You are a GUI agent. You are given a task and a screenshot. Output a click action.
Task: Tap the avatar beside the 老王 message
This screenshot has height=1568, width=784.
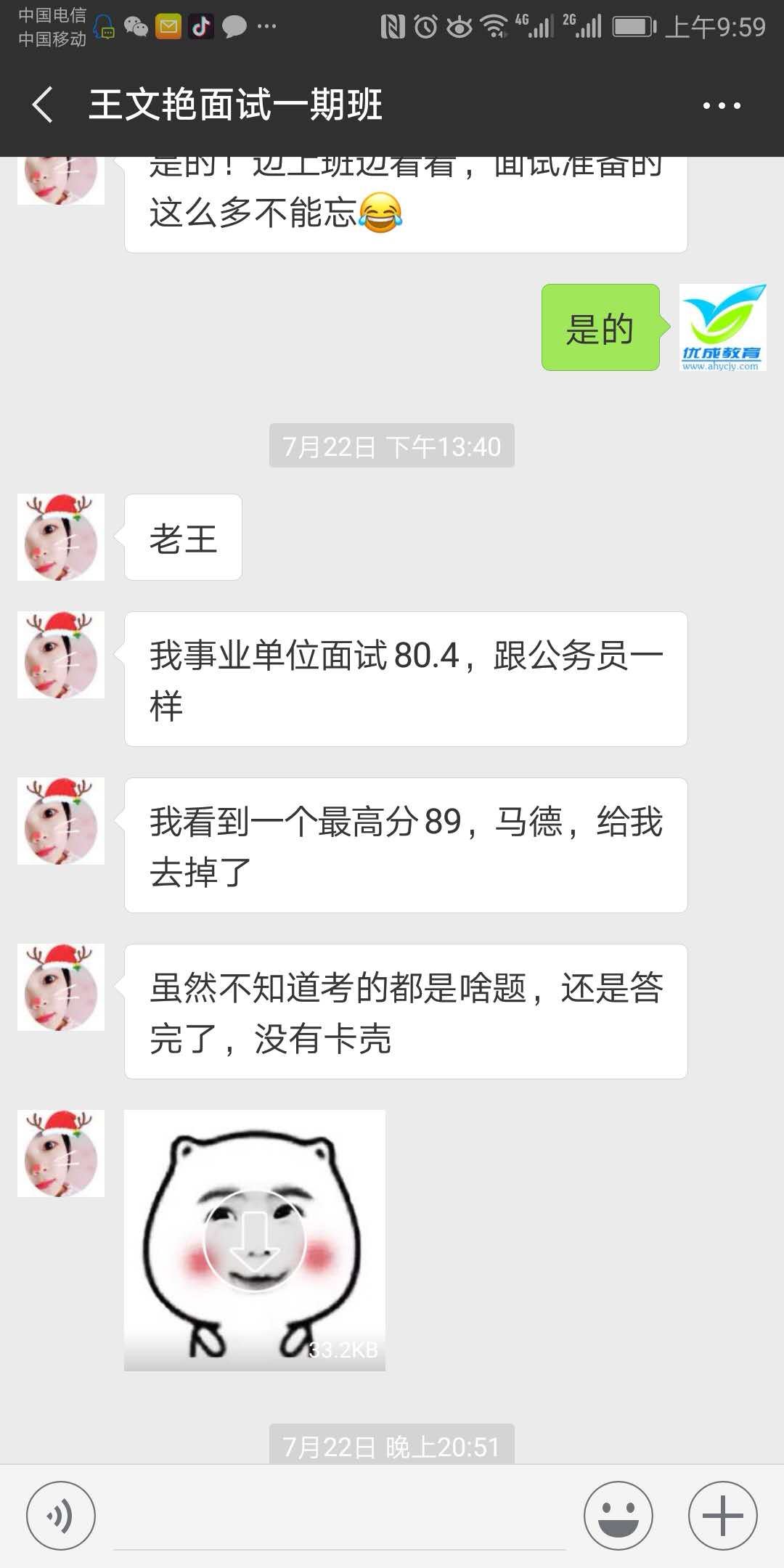tap(61, 537)
